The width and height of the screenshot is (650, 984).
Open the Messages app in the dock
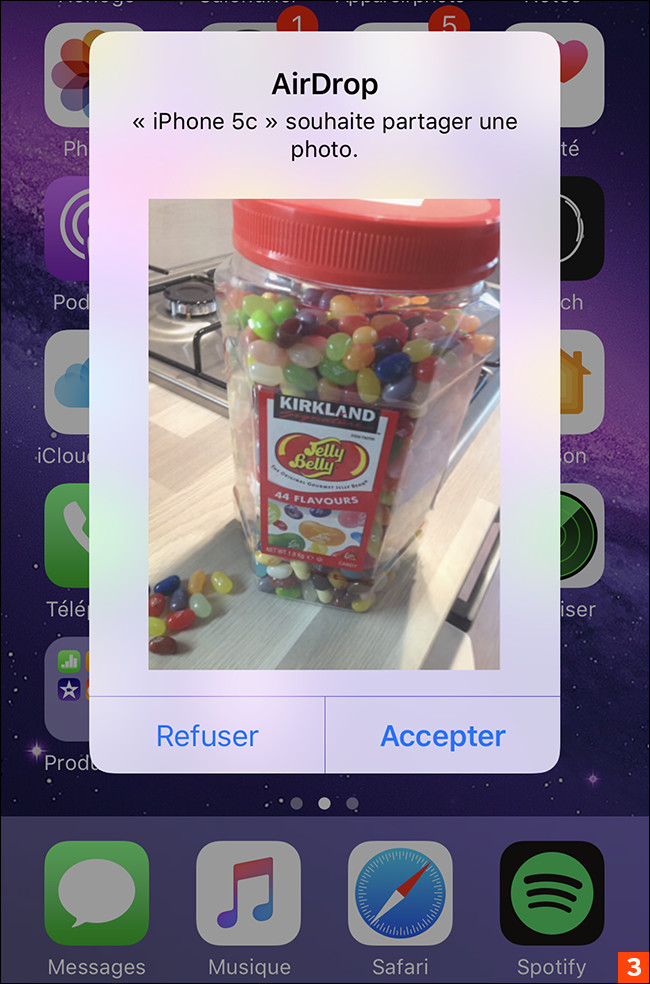[96, 893]
